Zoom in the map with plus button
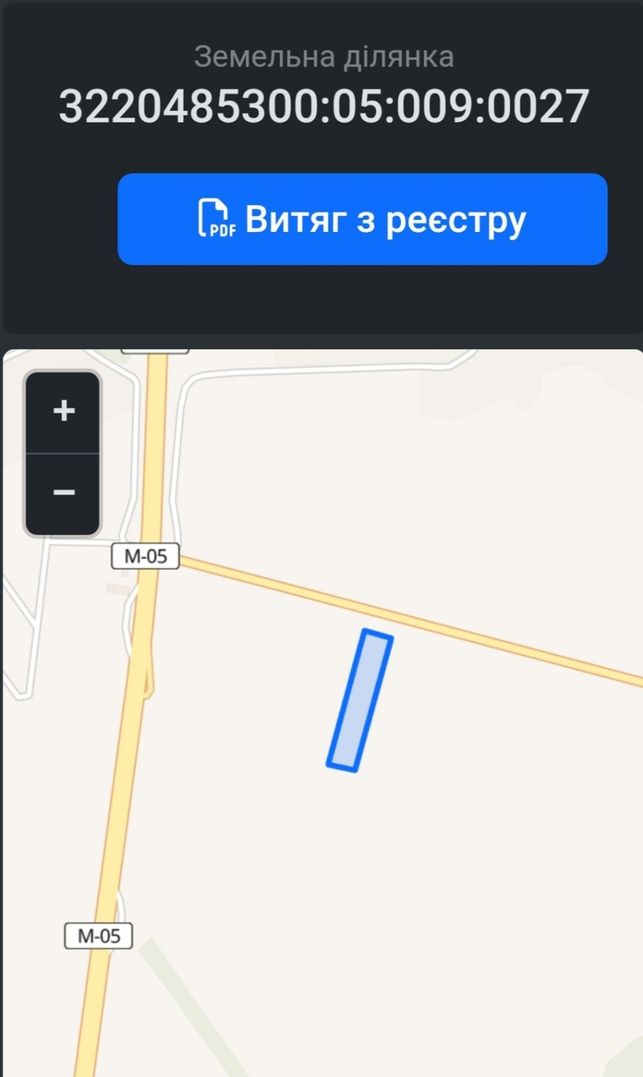 tap(63, 411)
